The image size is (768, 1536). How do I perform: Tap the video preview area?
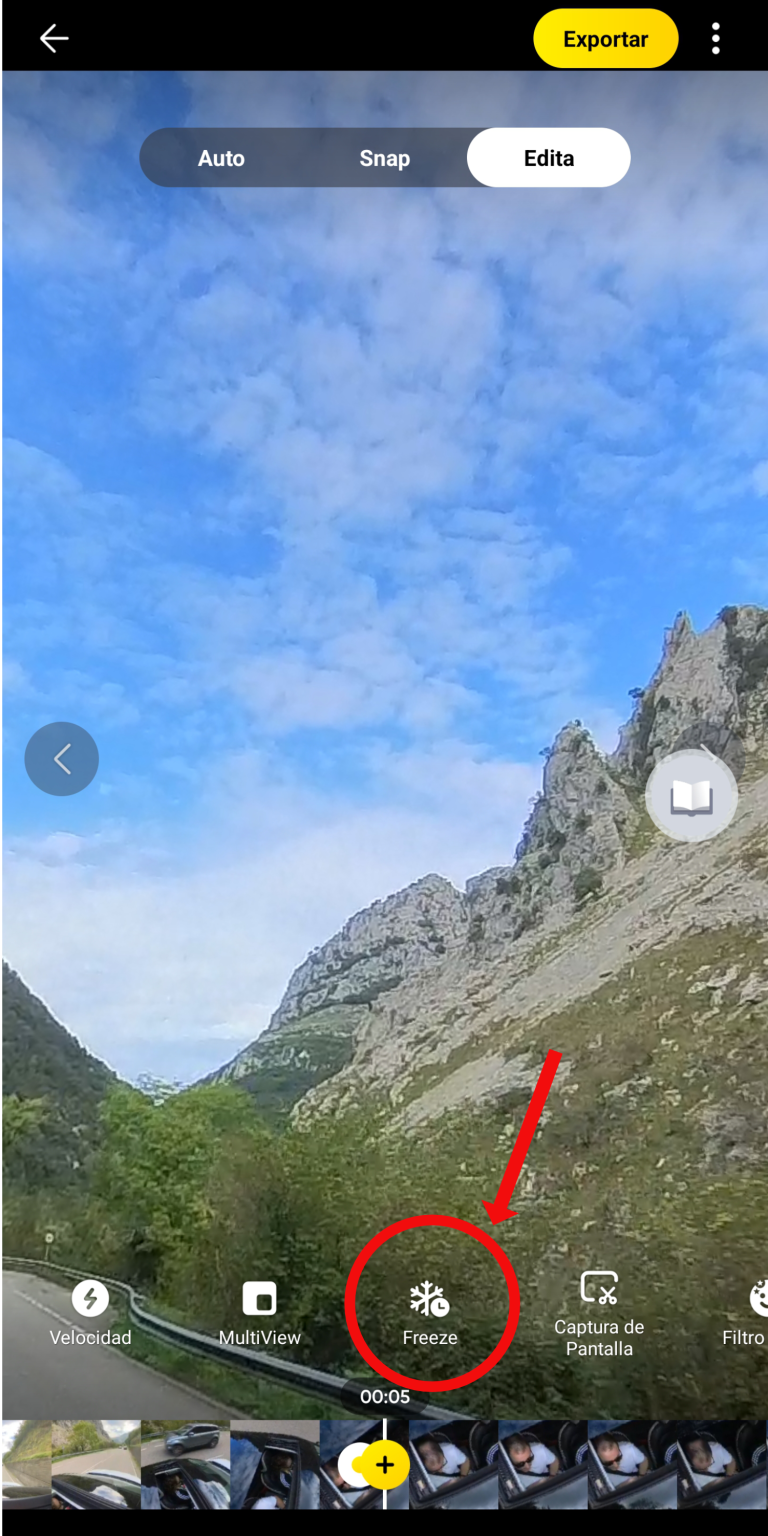click(x=384, y=700)
